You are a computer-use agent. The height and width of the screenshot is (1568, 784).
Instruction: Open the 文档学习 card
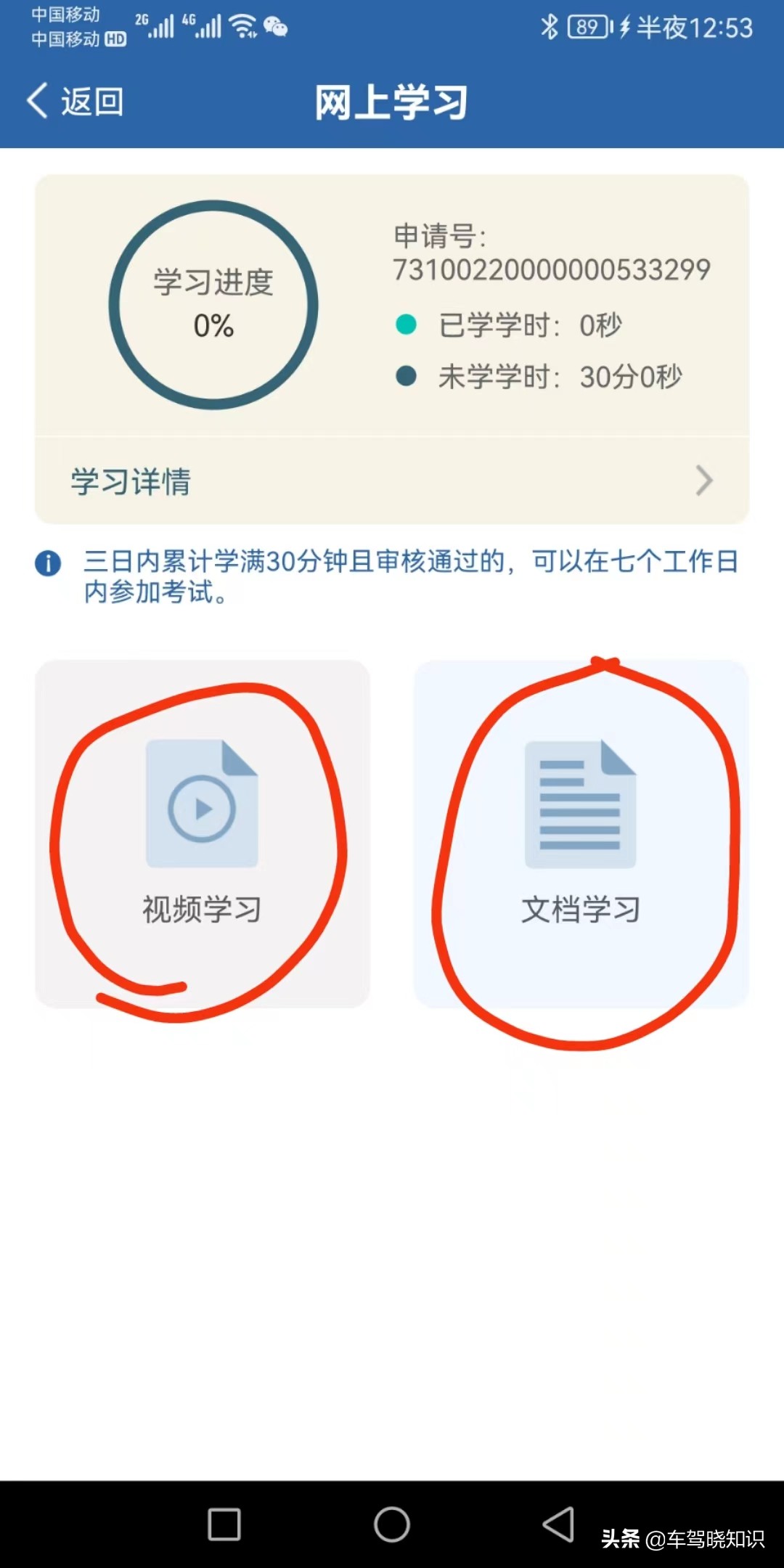coord(581,833)
